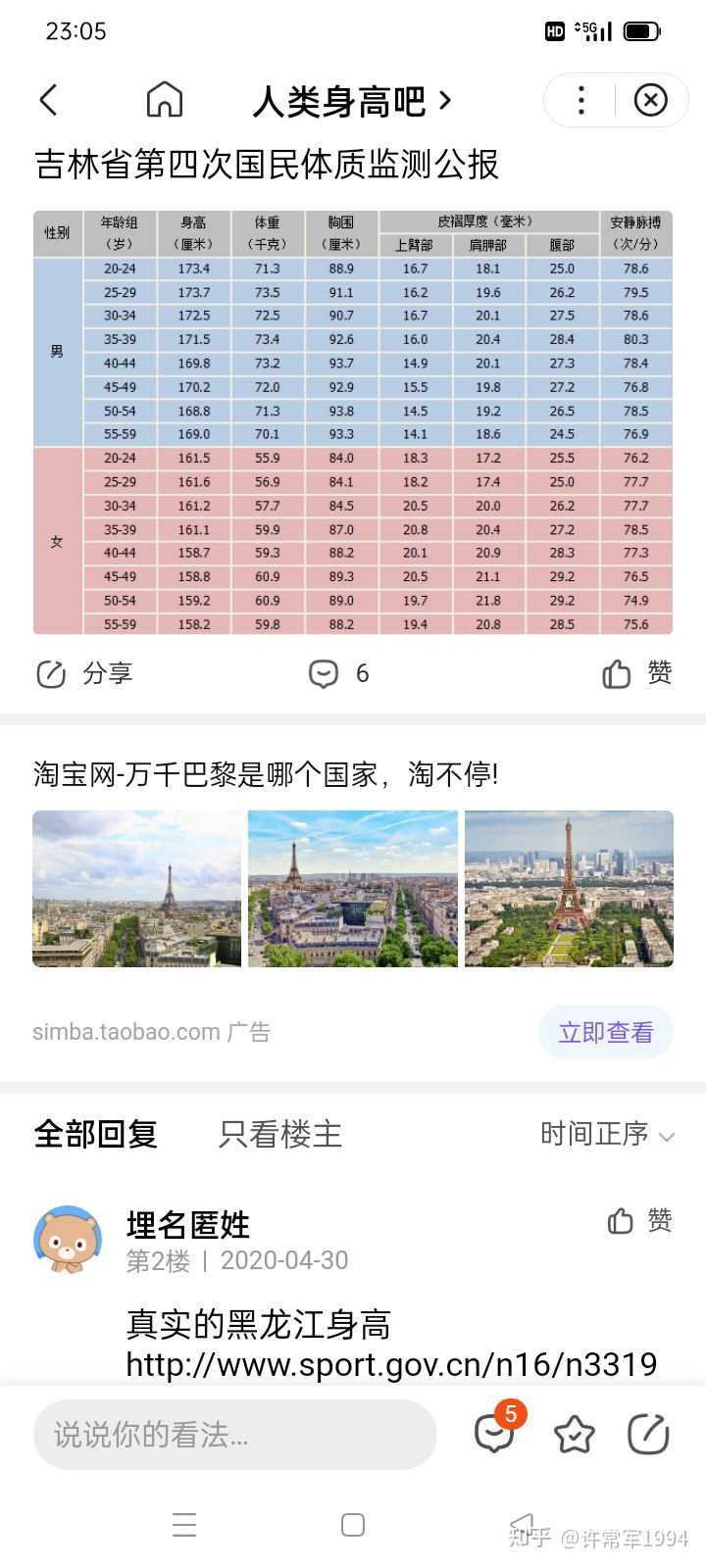Open the home icon in the header

tap(165, 100)
